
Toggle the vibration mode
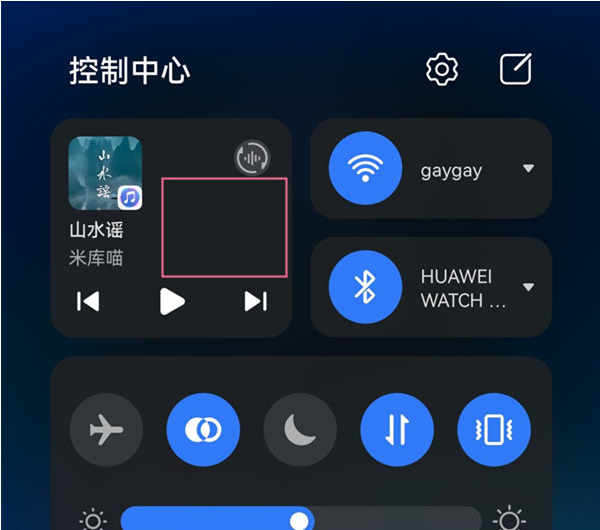(x=494, y=430)
